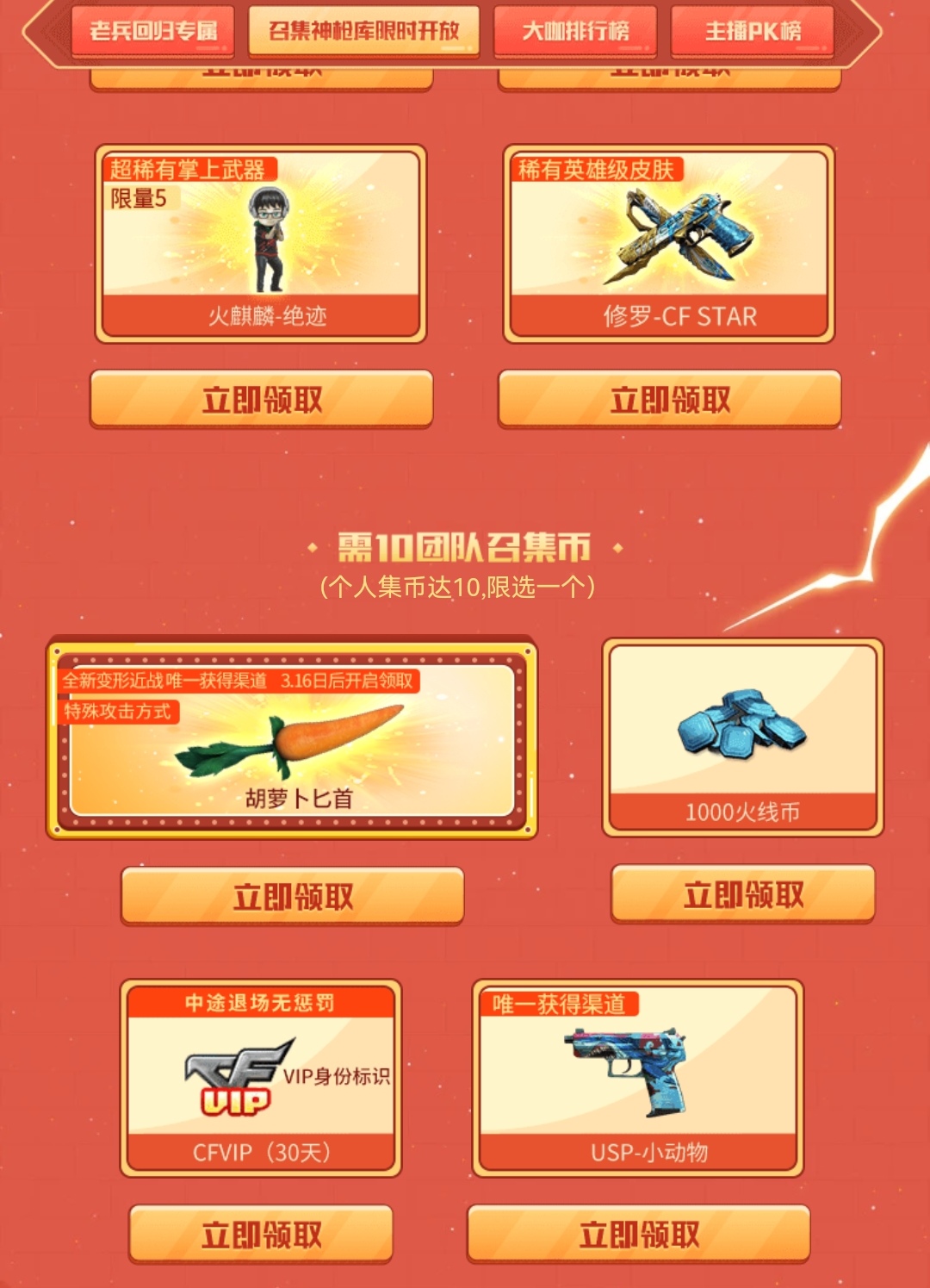Open the USP-小动物 reward card
The height and width of the screenshot is (1288, 930).
click(x=638, y=1078)
